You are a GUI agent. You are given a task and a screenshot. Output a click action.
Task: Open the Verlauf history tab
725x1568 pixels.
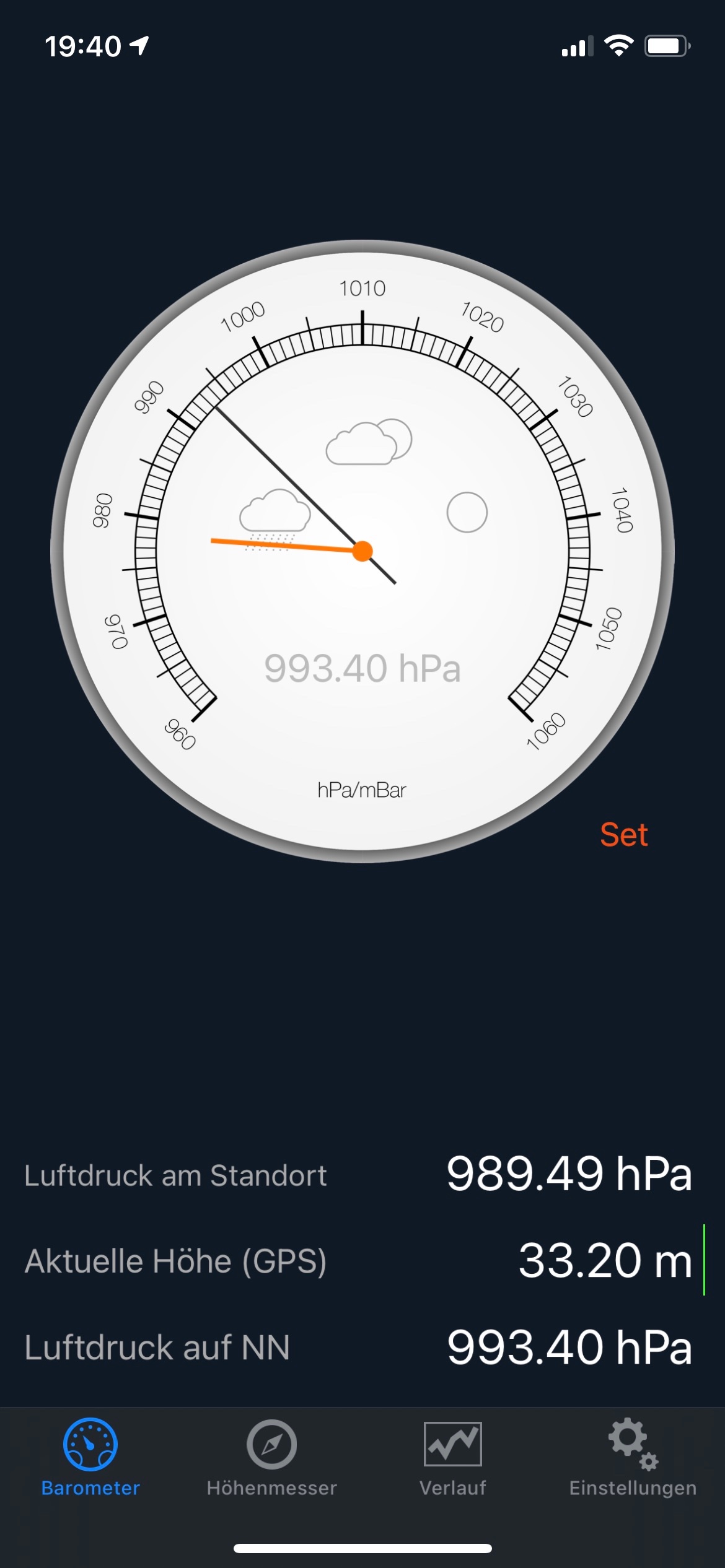452,1457
